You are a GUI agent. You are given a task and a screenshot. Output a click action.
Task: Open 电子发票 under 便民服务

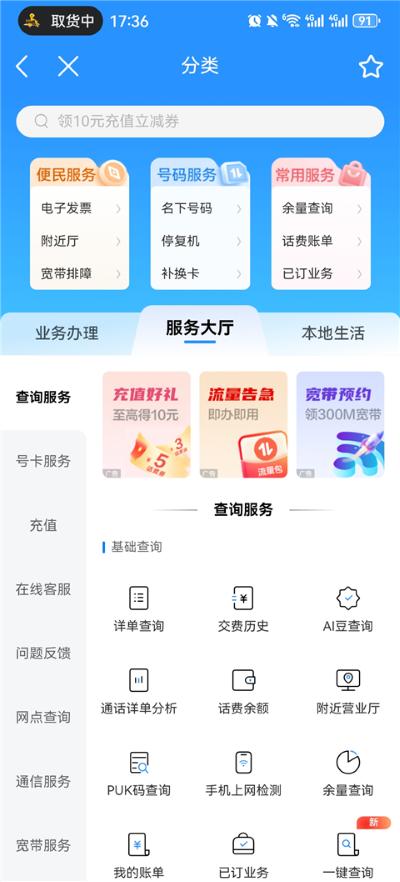79,209
